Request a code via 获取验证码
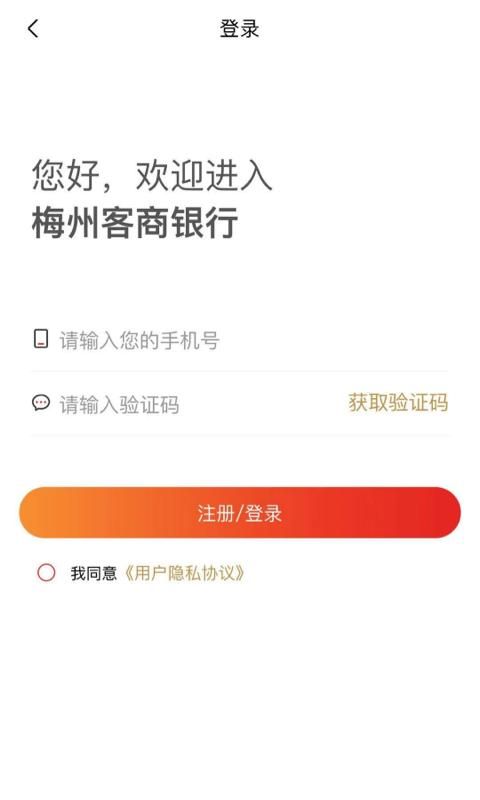480x800 pixels. (x=398, y=403)
